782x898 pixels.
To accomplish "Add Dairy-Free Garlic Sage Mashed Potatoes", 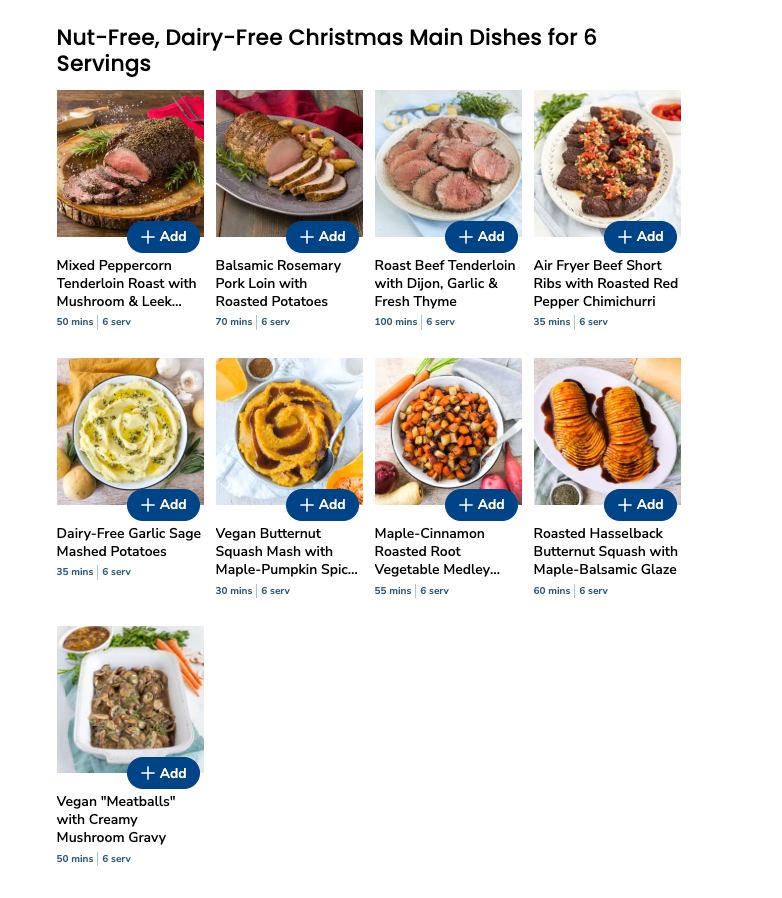I will point(163,505).
